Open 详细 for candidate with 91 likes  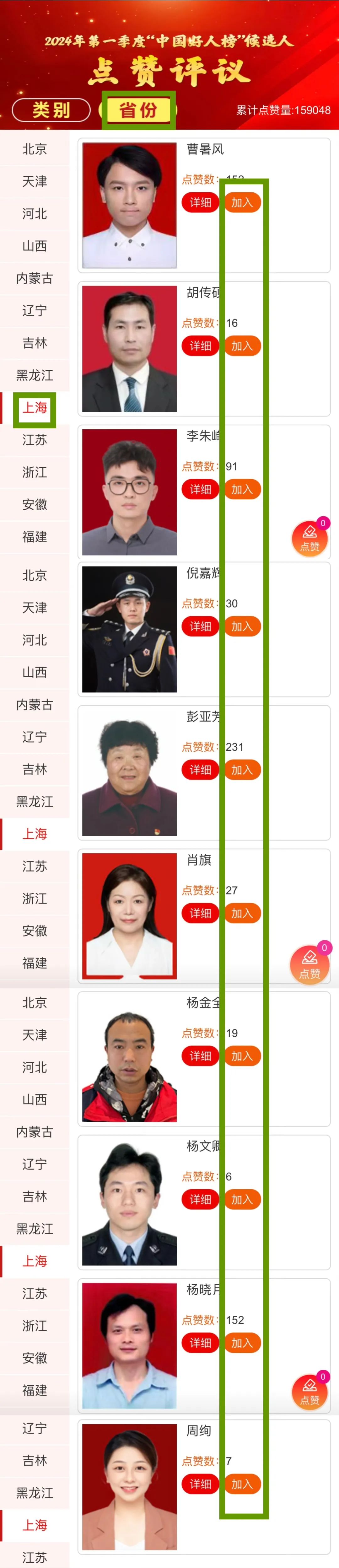tap(200, 489)
